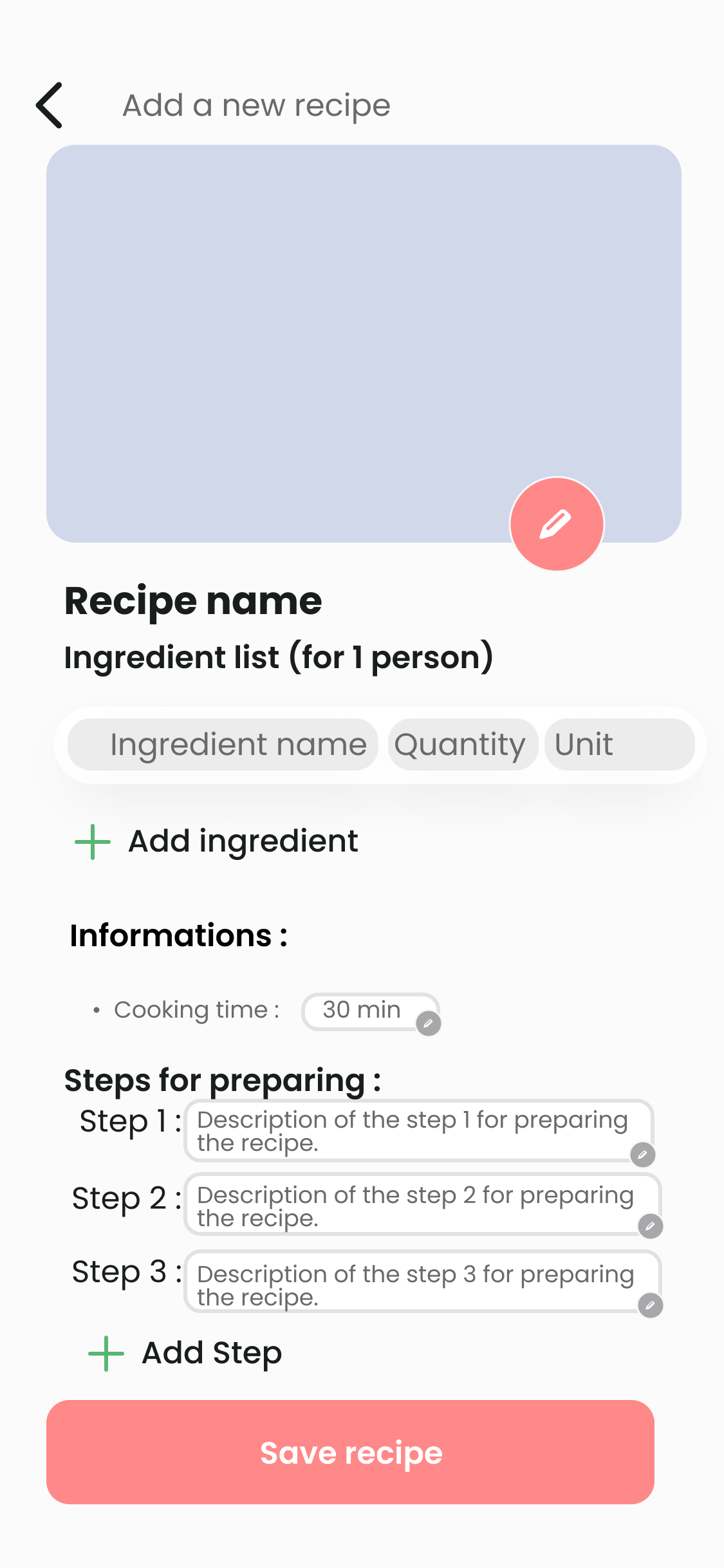Edit the Step 2 description field
This screenshot has height=1568, width=724.
click(x=423, y=1204)
